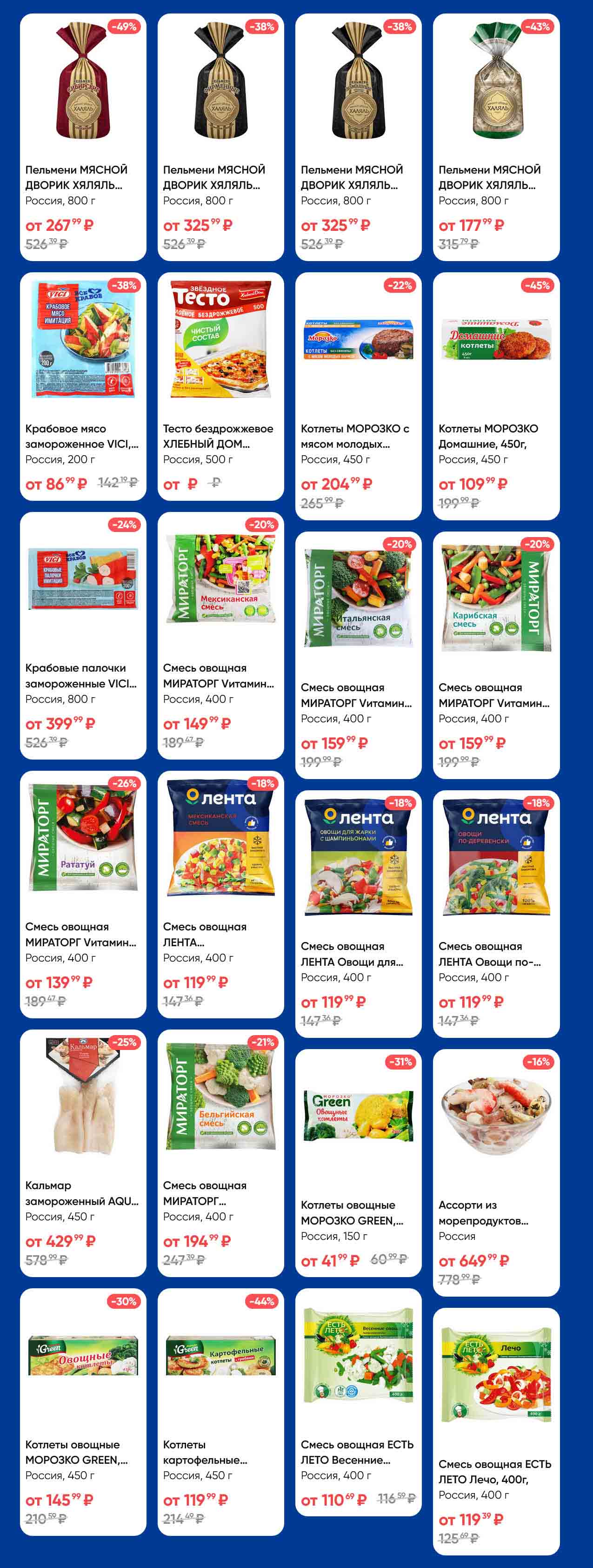Select ЕСТЬ ЛЕТО Лечо 400г card
Image resolution: width=593 pixels, height=1568 pixels.
tap(496, 1430)
